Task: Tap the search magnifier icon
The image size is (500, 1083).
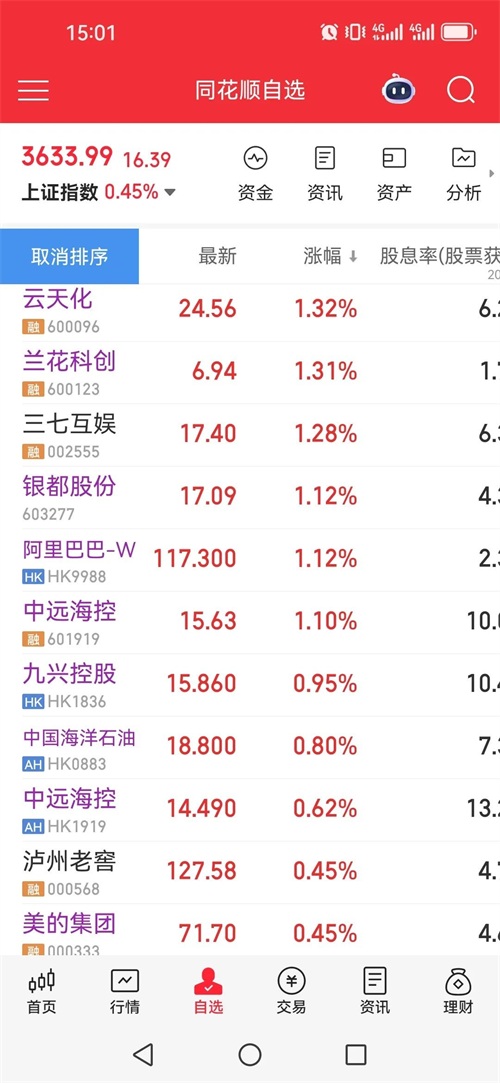Action: pyautogui.click(x=461, y=90)
